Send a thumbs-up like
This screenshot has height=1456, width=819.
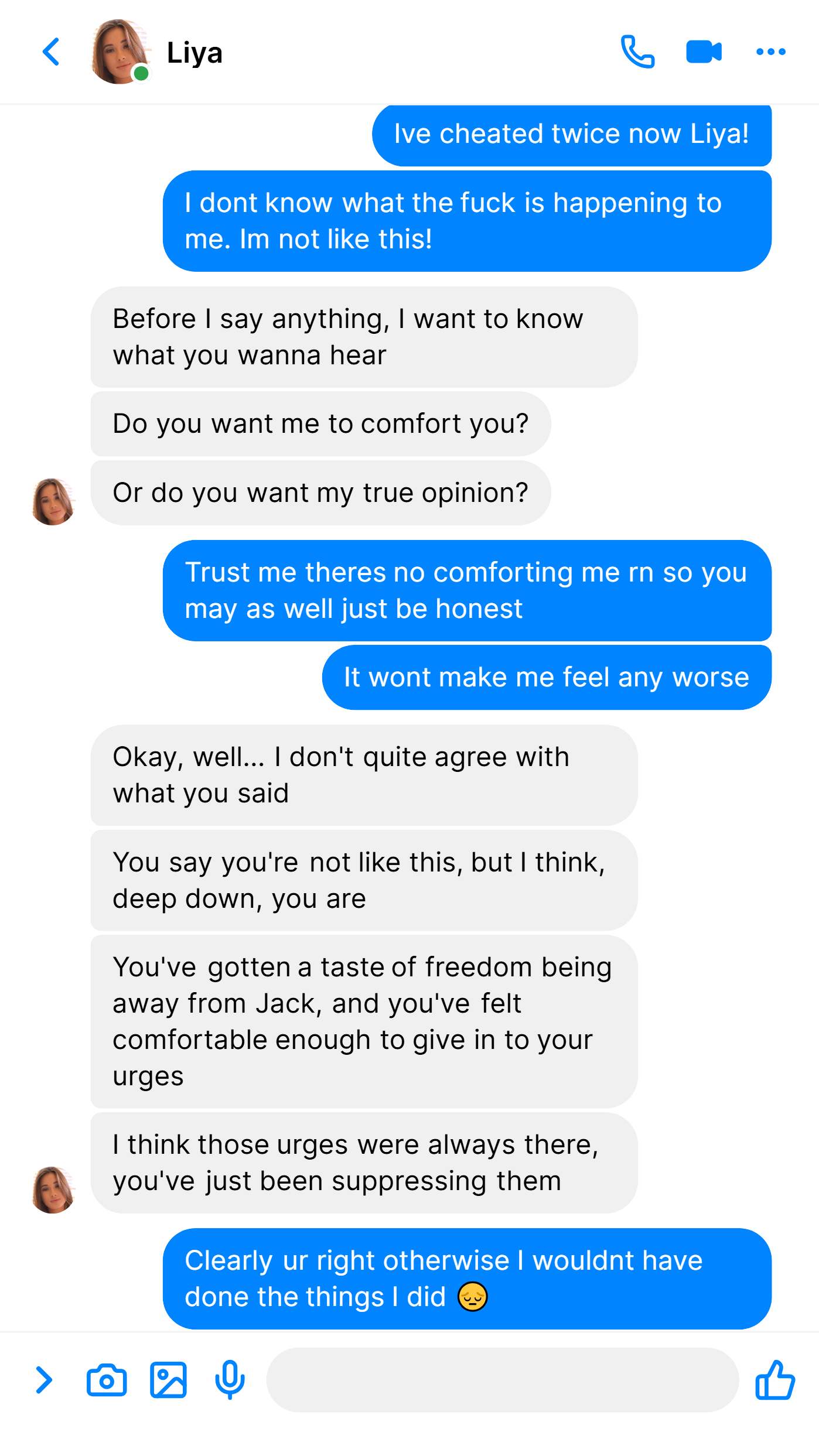click(775, 1379)
